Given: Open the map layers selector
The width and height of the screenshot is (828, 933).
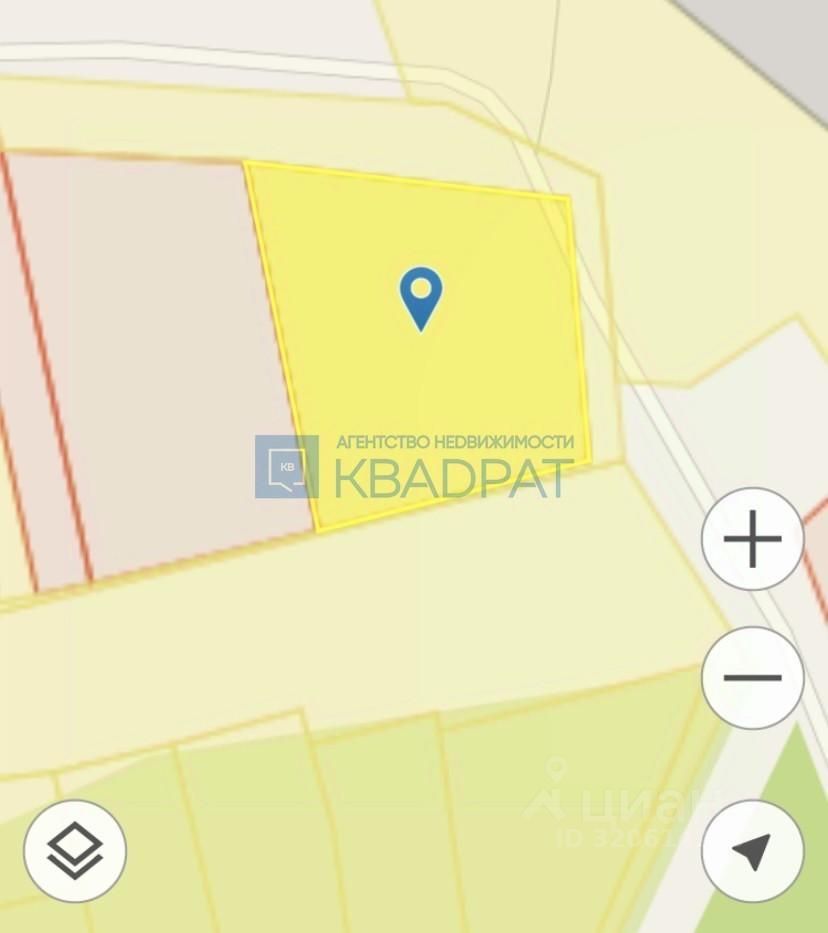Looking at the screenshot, I should pos(75,851).
